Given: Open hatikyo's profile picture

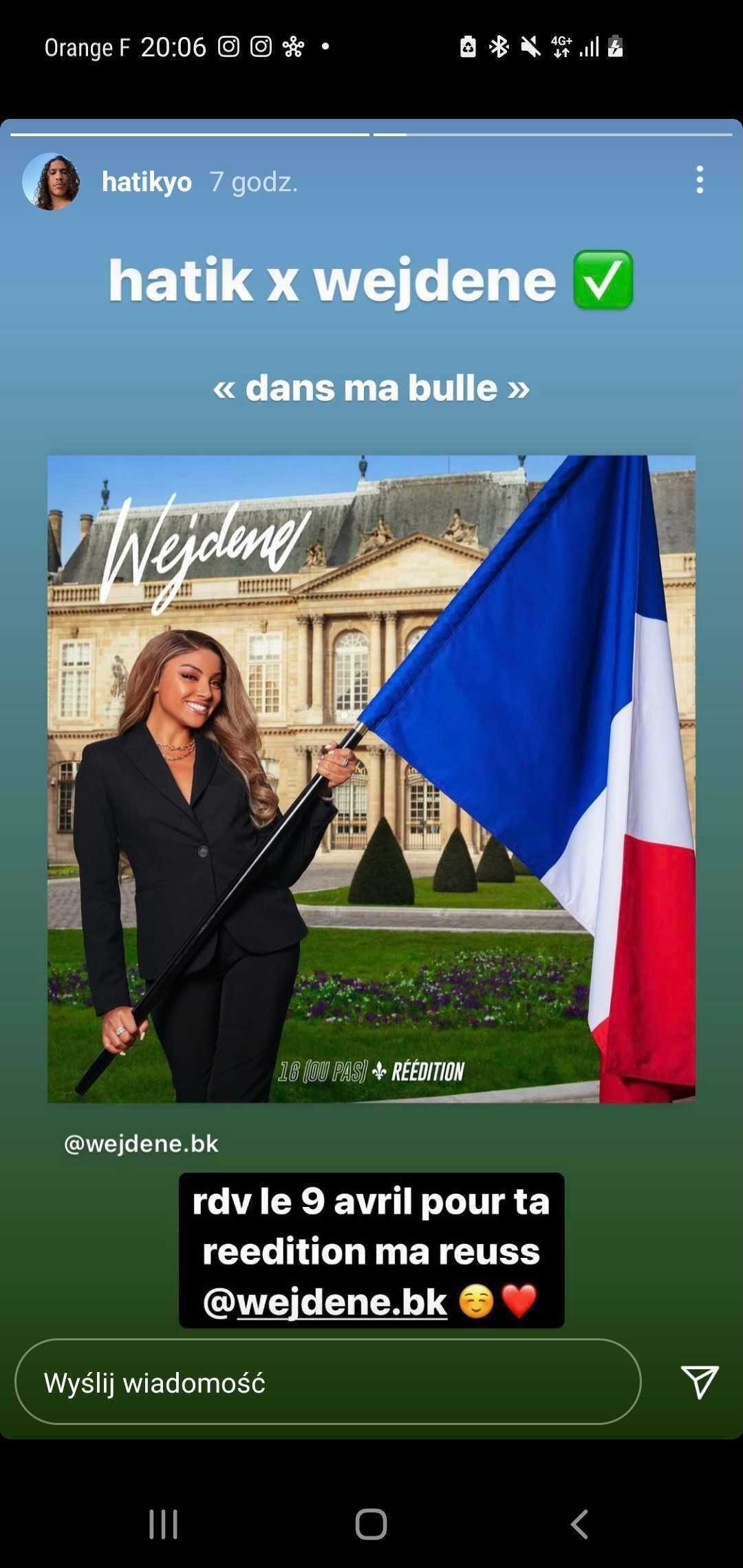Looking at the screenshot, I should (51, 182).
